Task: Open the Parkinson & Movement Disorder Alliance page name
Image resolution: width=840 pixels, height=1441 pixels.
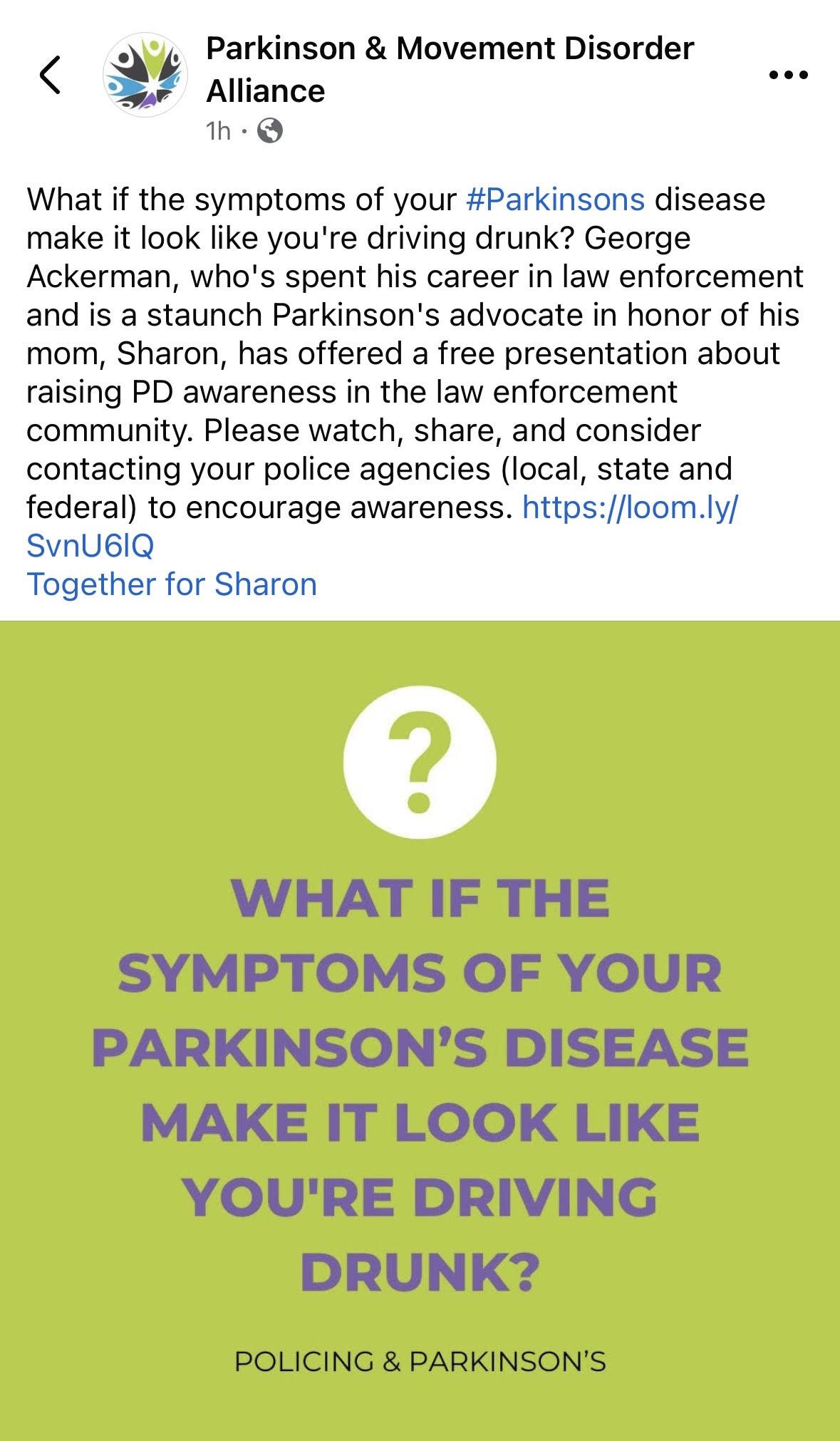Action: pyautogui.click(x=450, y=70)
